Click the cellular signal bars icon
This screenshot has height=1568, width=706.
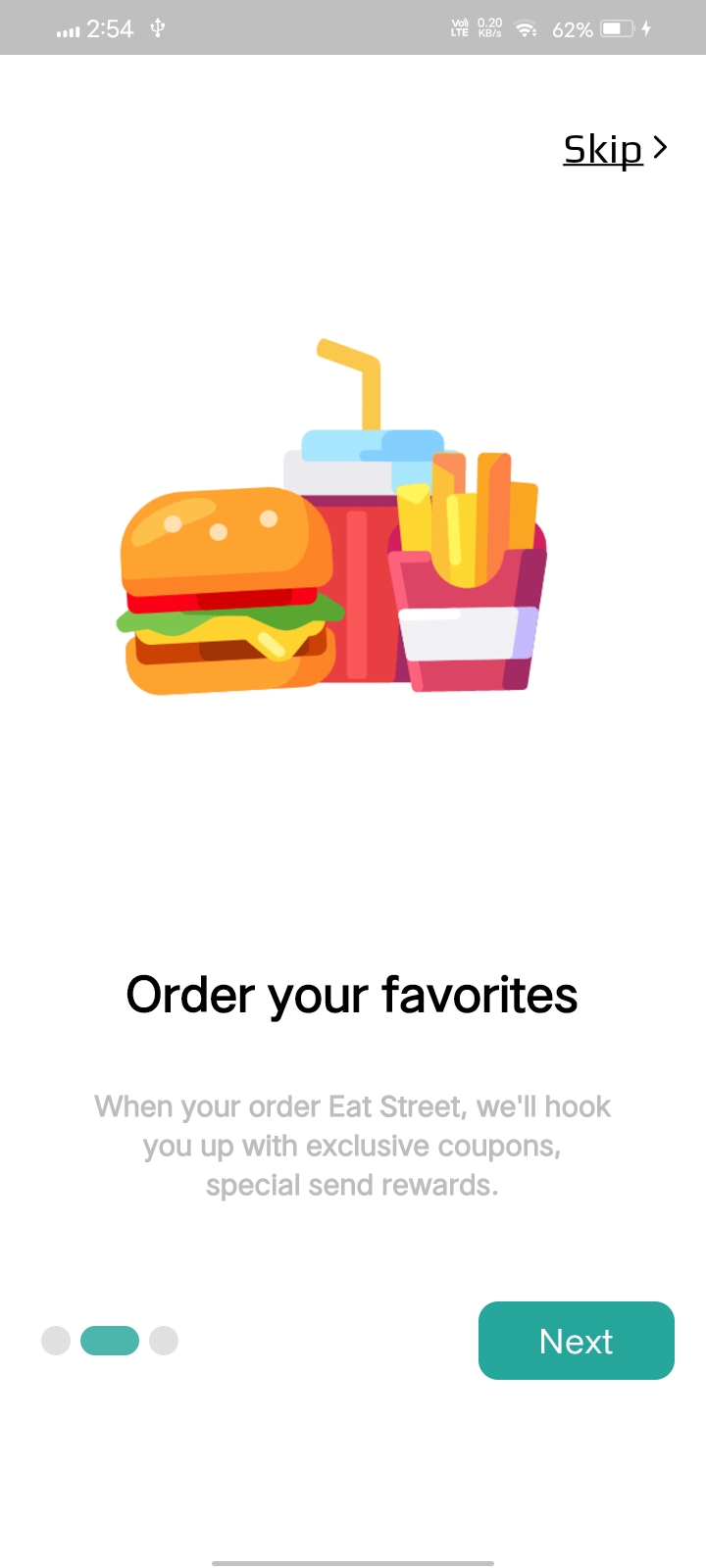point(69,28)
